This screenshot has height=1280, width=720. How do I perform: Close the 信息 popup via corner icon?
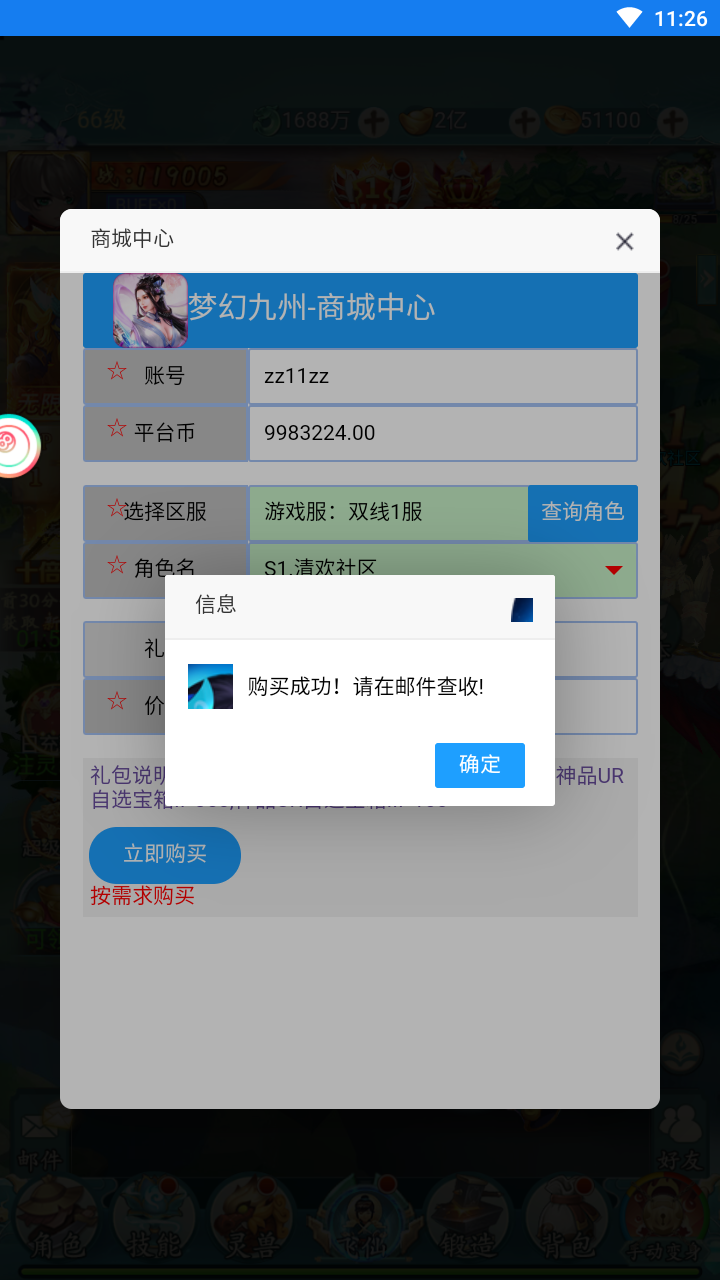522,610
